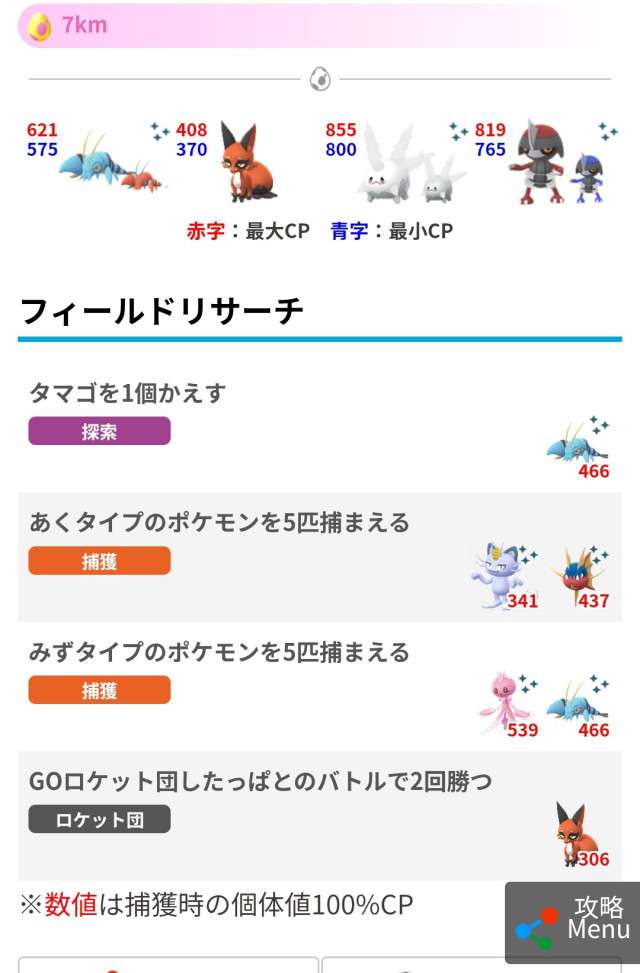Open the floating 攻略 Menu button
640x973 pixels.
(572, 922)
